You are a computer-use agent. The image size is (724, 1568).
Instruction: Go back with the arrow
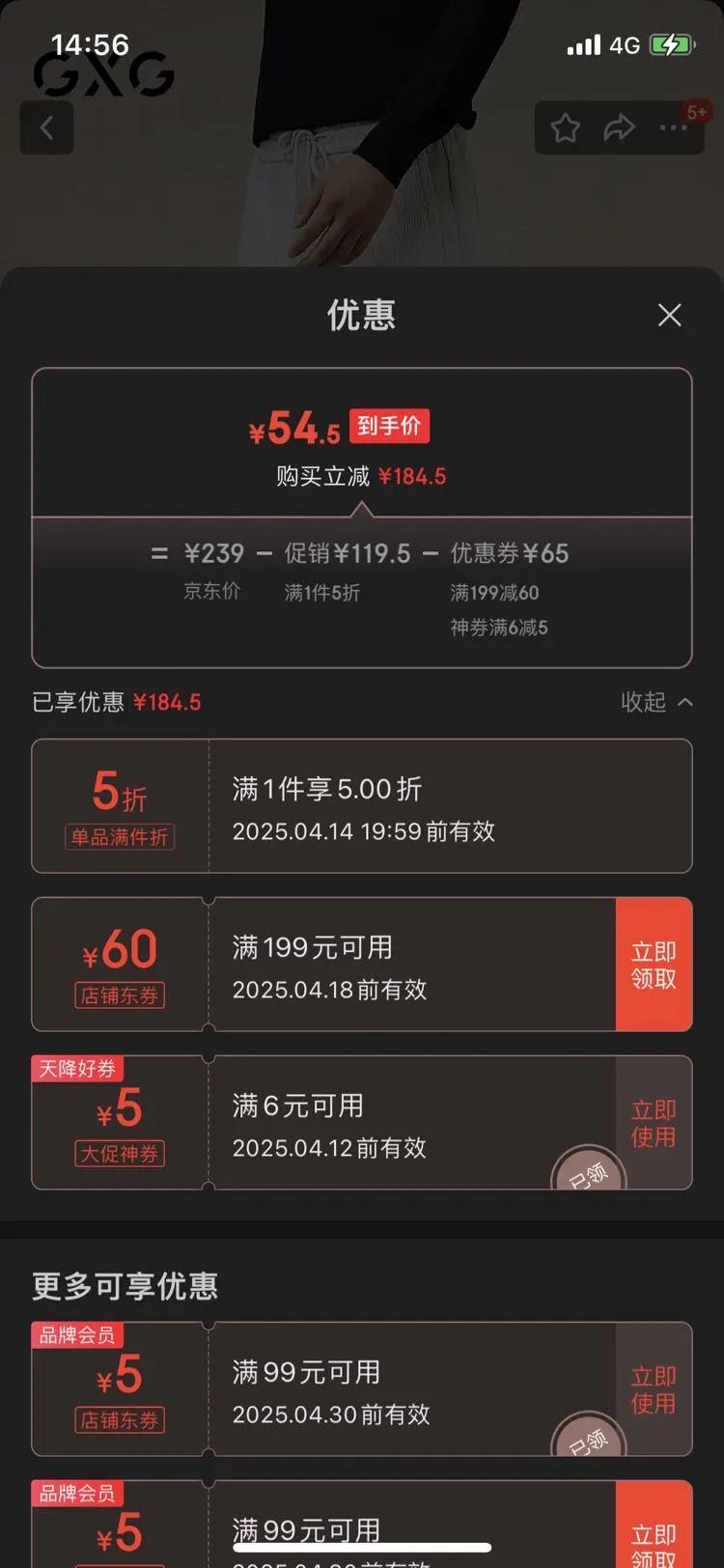(x=46, y=127)
